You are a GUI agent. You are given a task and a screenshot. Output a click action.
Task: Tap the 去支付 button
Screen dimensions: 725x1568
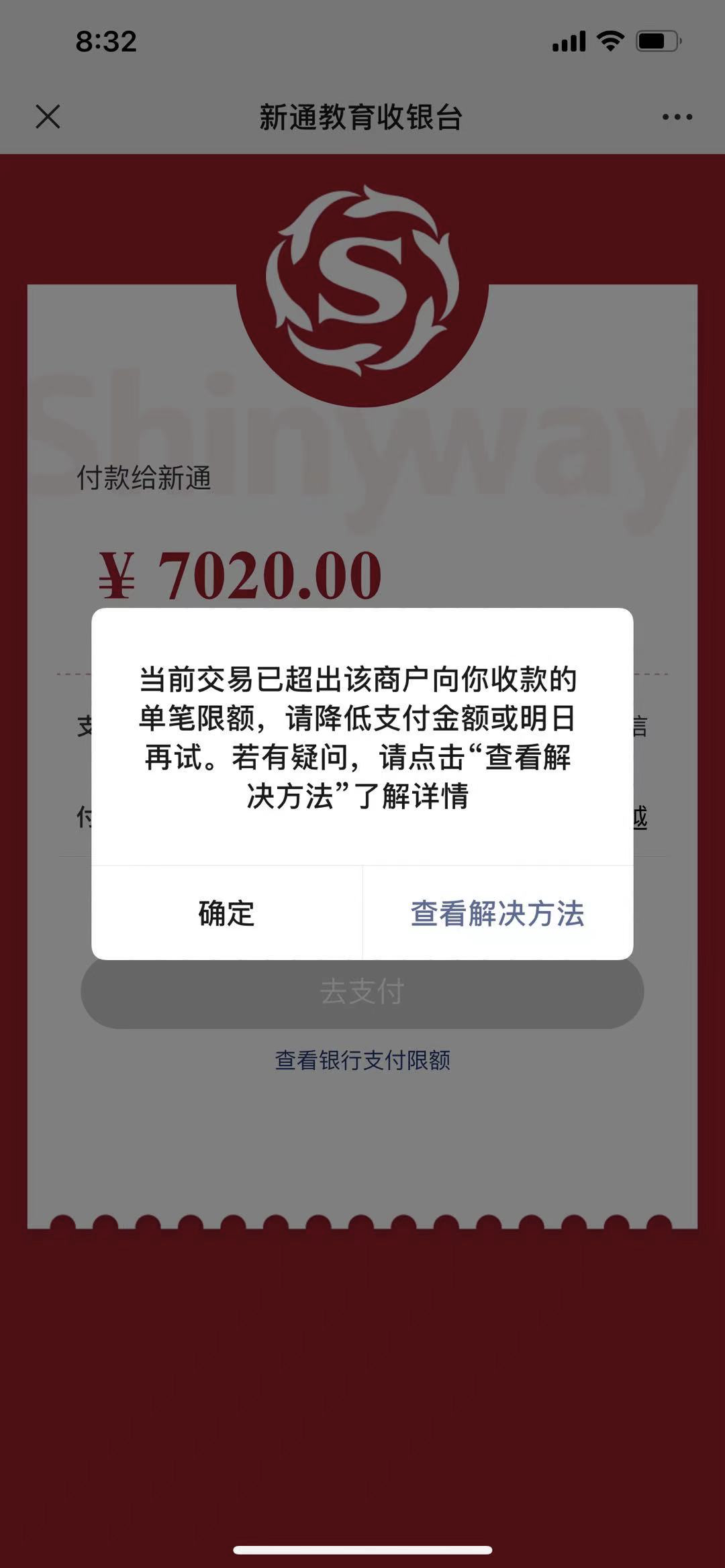click(x=362, y=993)
